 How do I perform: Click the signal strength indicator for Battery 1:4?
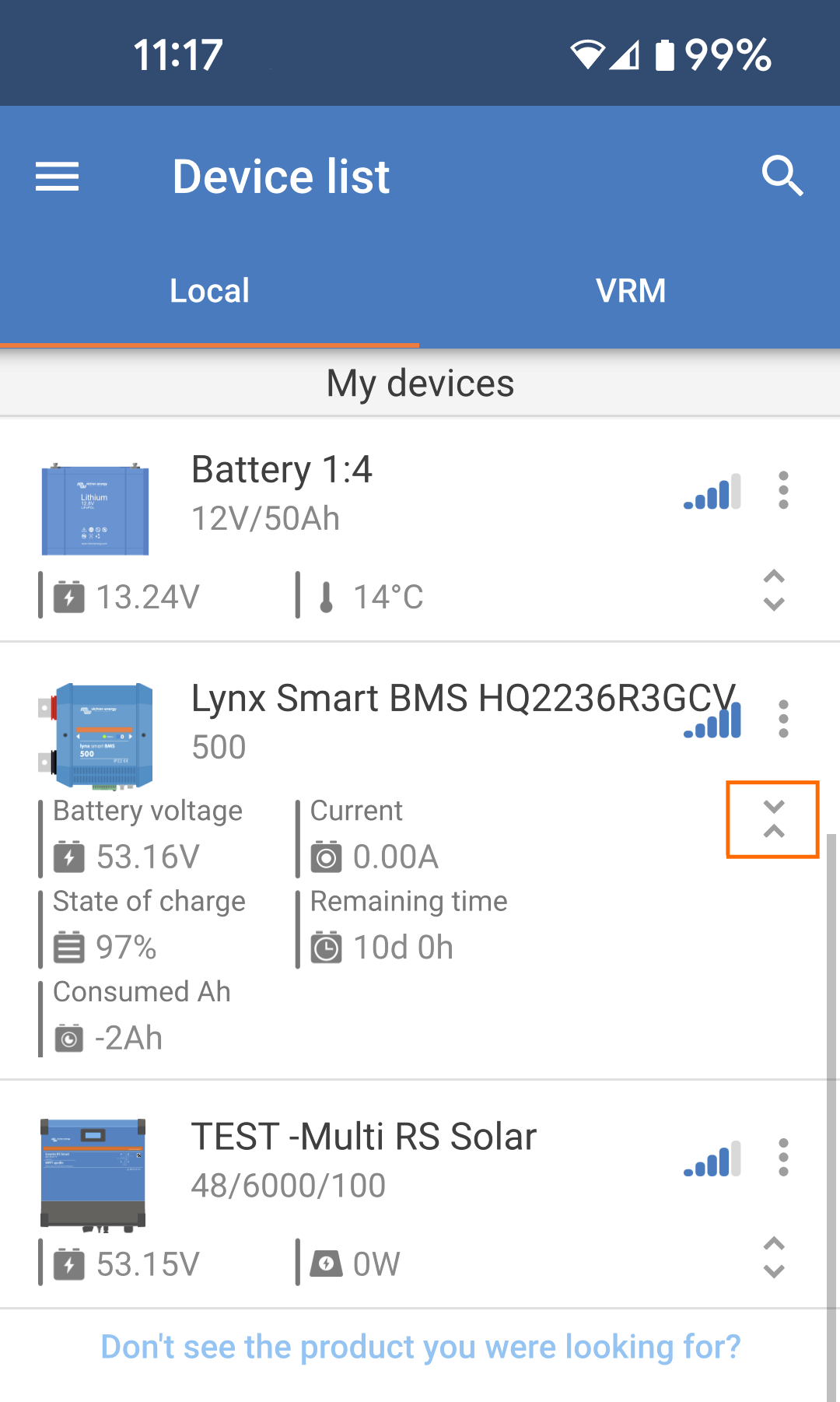[710, 492]
